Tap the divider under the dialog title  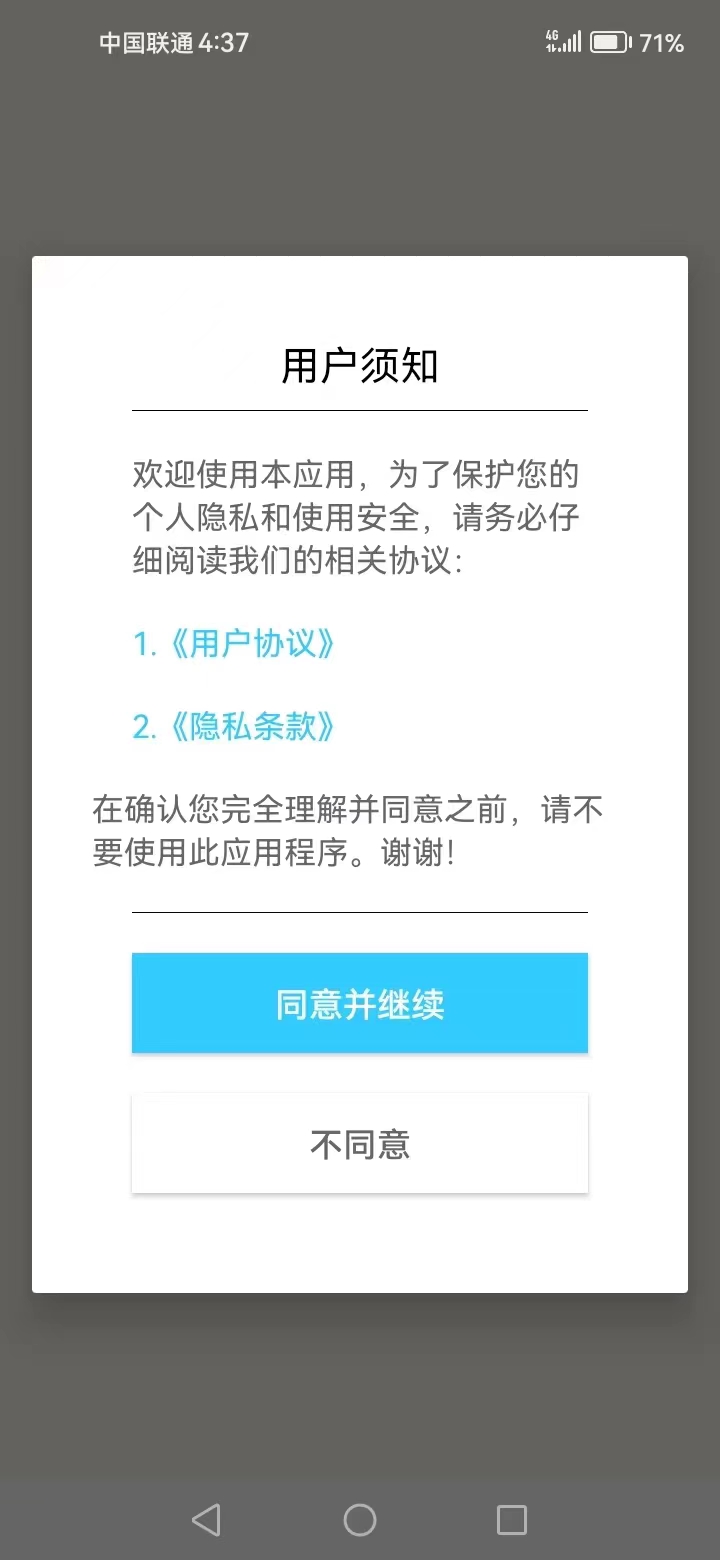tap(360, 408)
